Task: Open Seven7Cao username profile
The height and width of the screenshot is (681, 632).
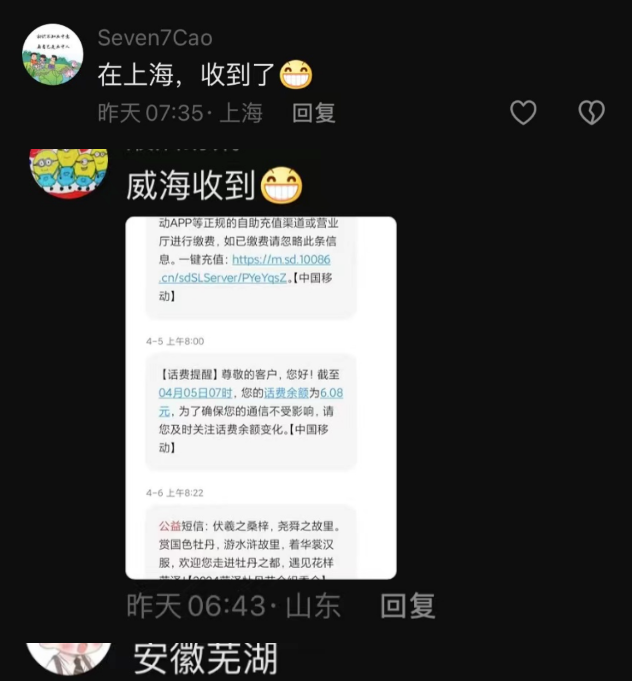Action: click(155, 39)
